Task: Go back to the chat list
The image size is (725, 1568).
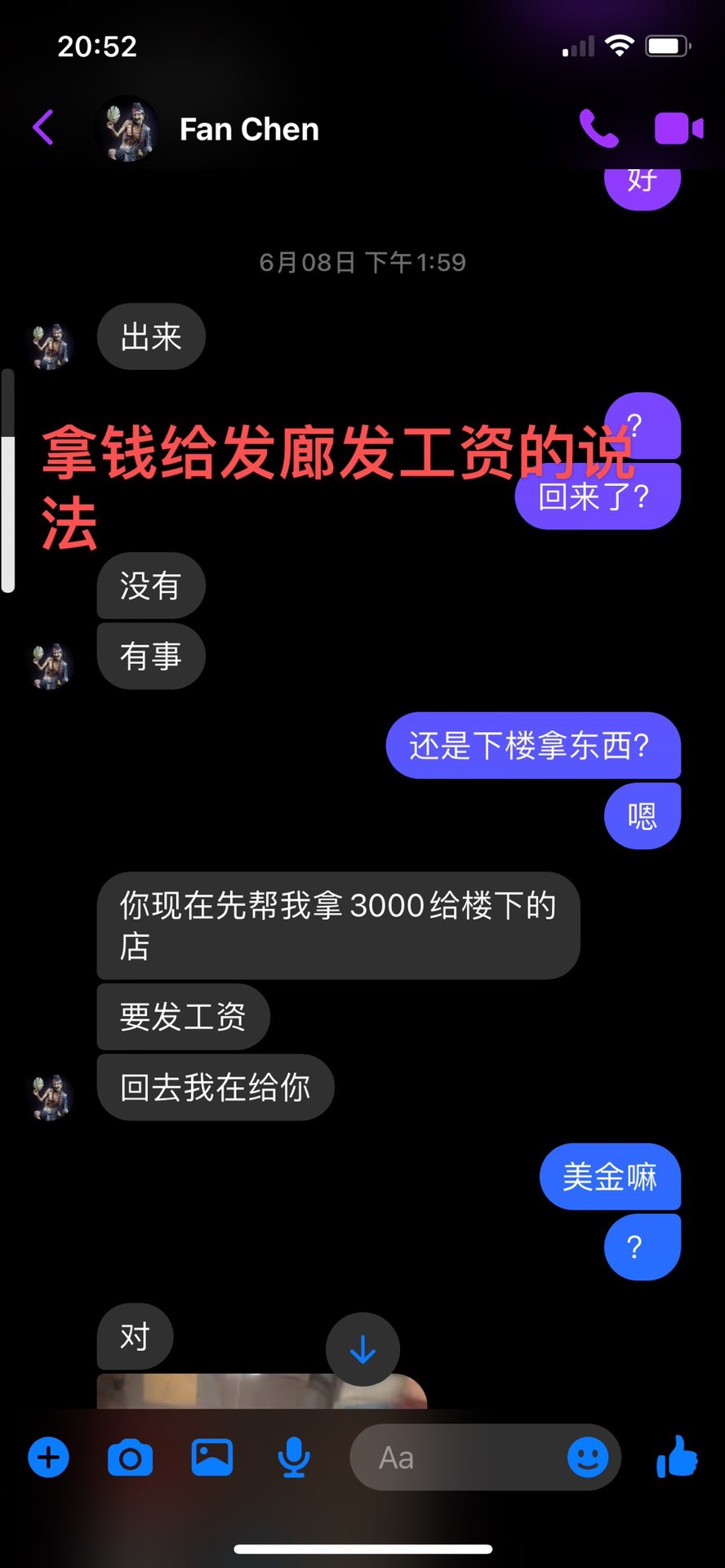Action: [x=43, y=128]
